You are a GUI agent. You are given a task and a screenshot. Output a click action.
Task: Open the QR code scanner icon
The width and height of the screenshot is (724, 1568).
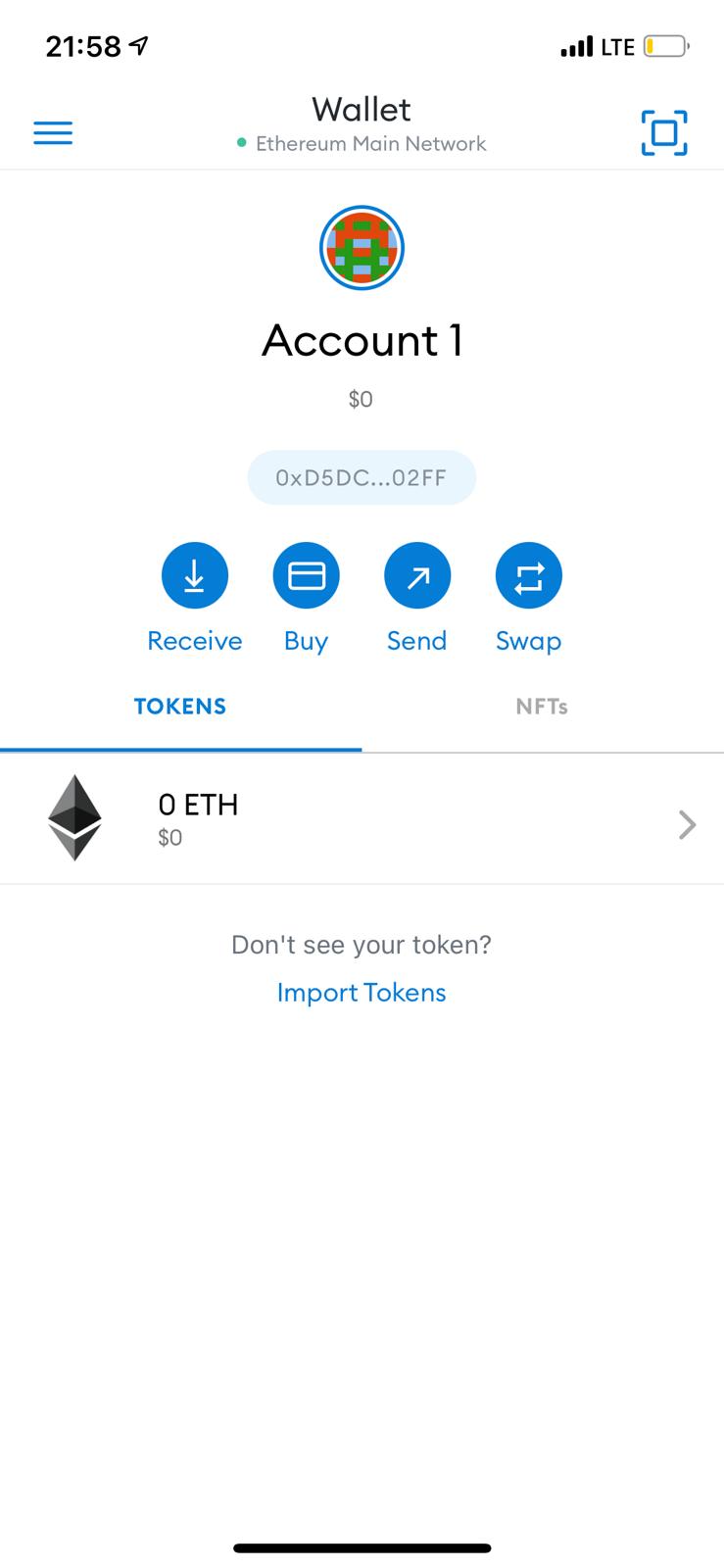tap(664, 132)
